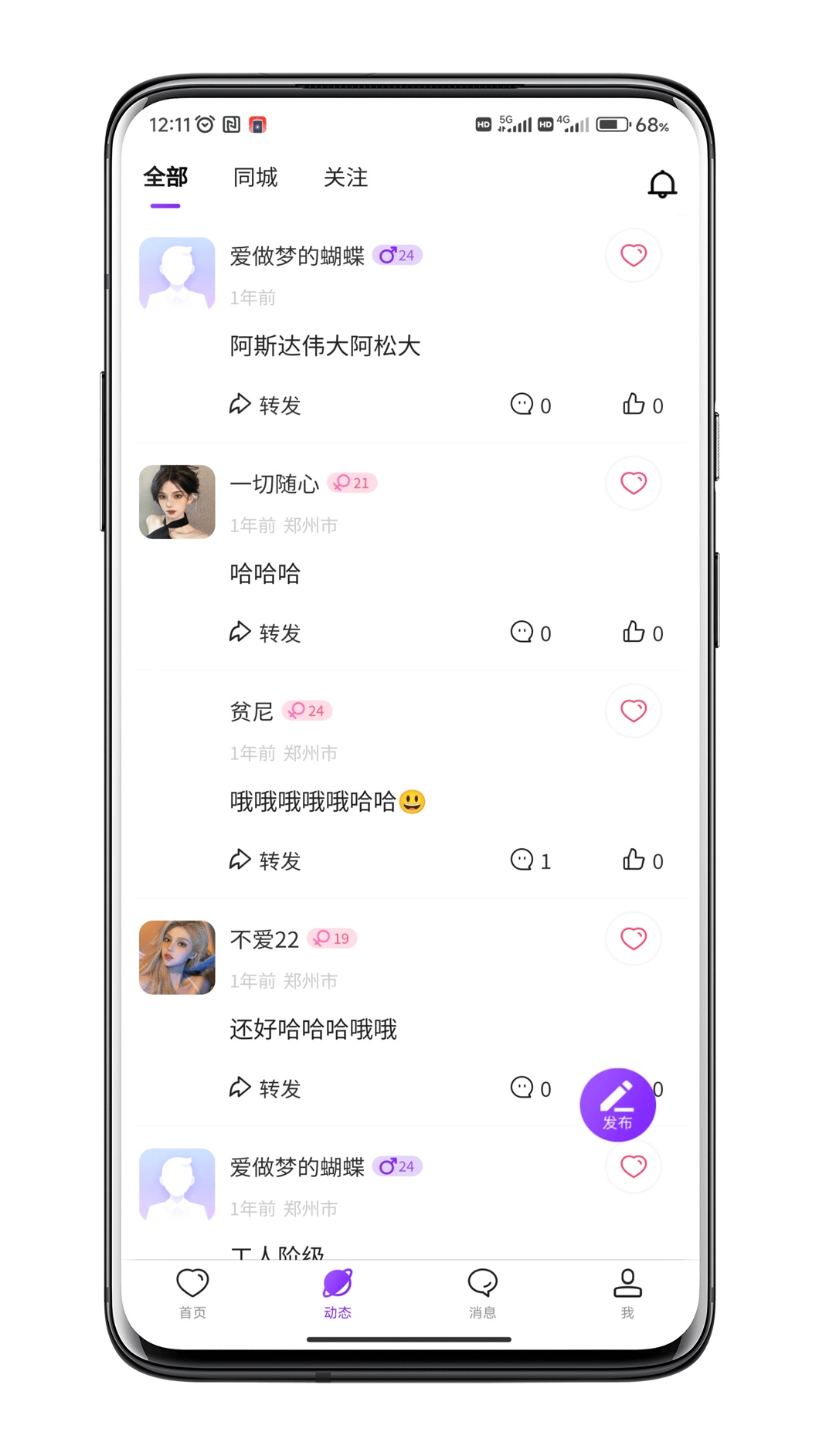Switch to the 关注 tab
The height and width of the screenshot is (1456, 819).
pyautogui.click(x=345, y=178)
